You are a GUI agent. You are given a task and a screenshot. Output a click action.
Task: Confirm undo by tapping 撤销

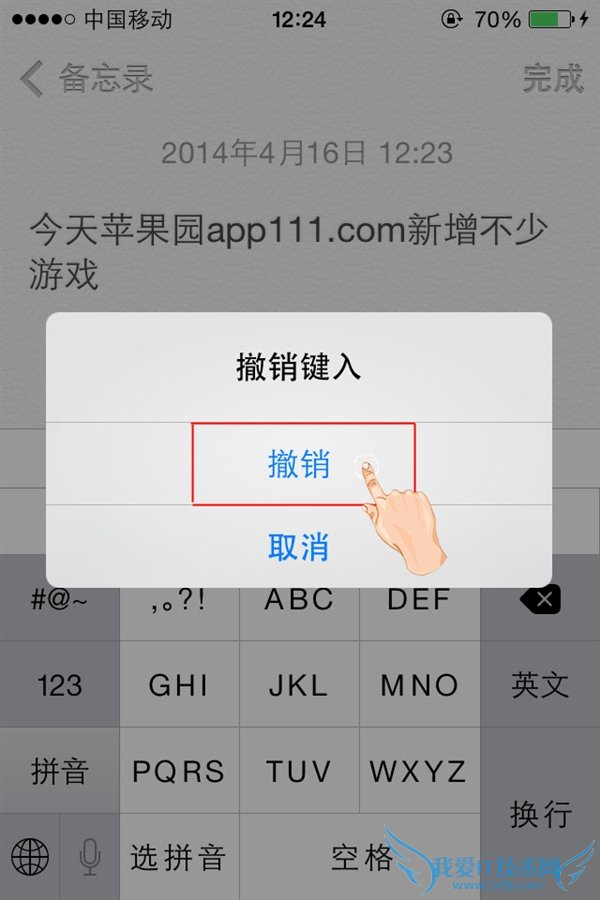click(299, 464)
